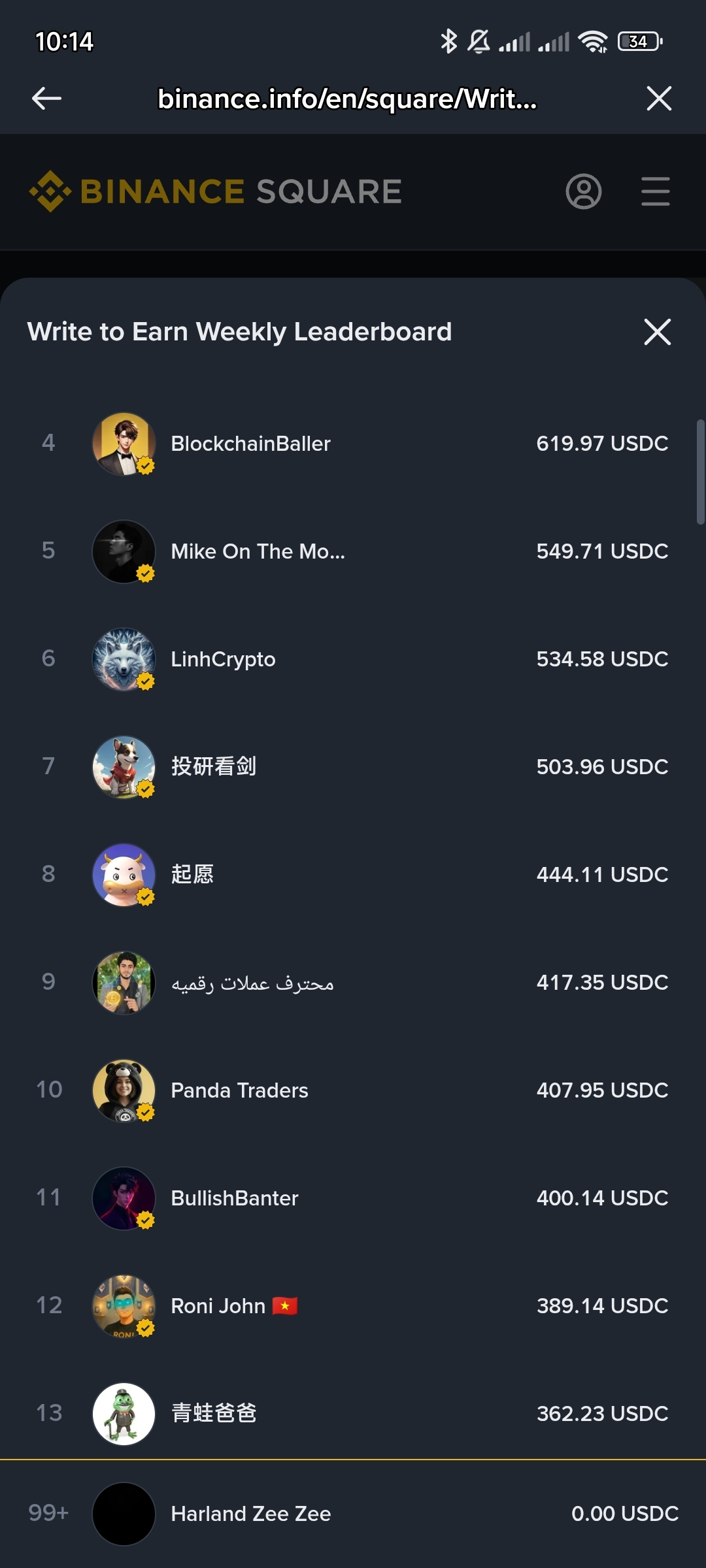This screenshot has width=706, height=1568.
Task: View Panda Traders' profile
Action: pyautogui.click(x=239, y=1090)
